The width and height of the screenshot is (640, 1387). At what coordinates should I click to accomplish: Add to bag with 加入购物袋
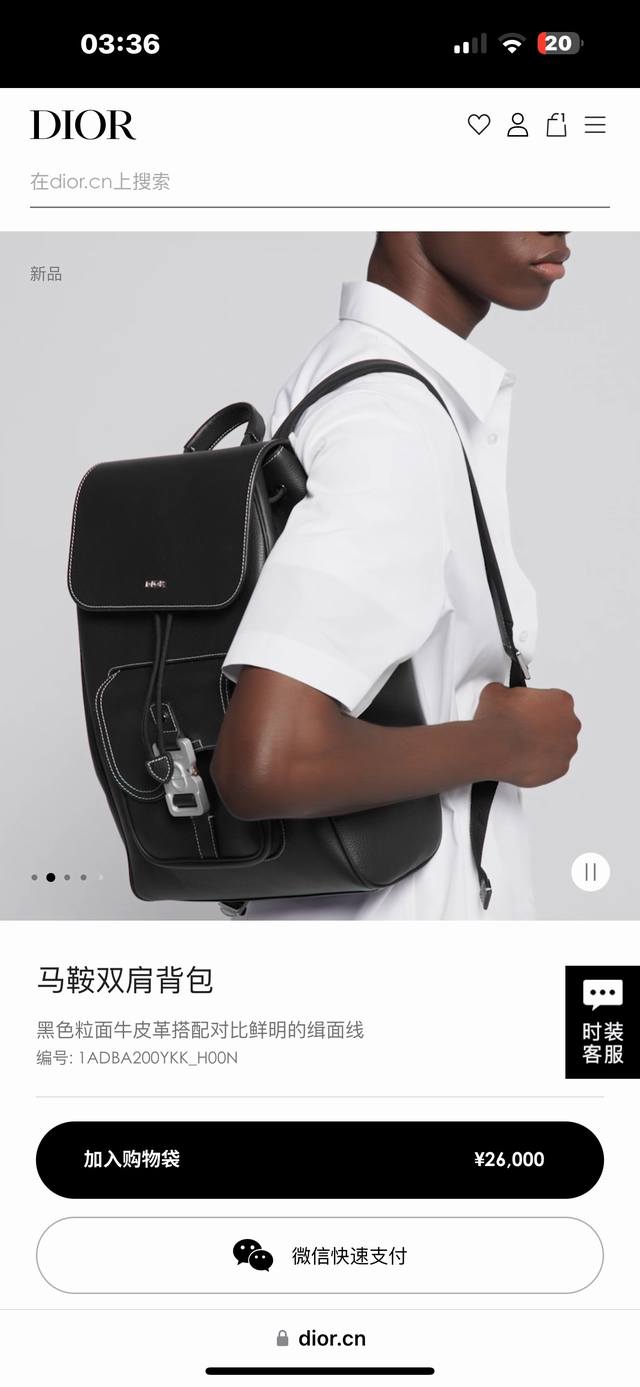tap(319, 1160)
